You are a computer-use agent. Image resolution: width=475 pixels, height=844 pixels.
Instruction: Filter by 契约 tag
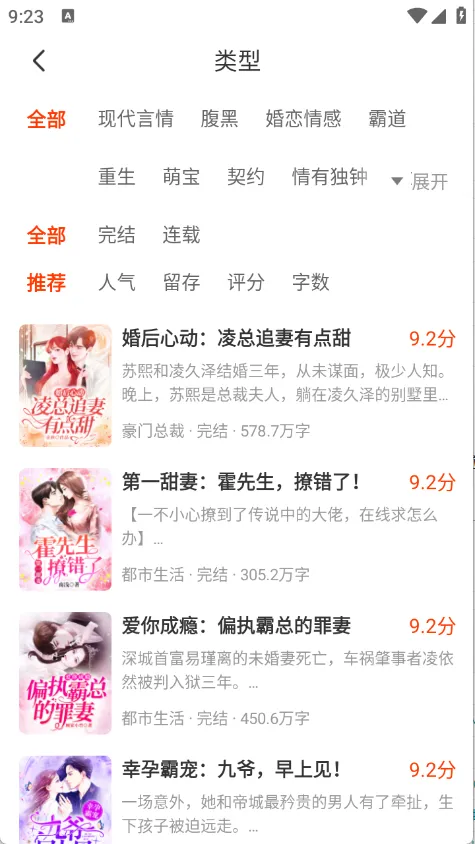point(246,177)
